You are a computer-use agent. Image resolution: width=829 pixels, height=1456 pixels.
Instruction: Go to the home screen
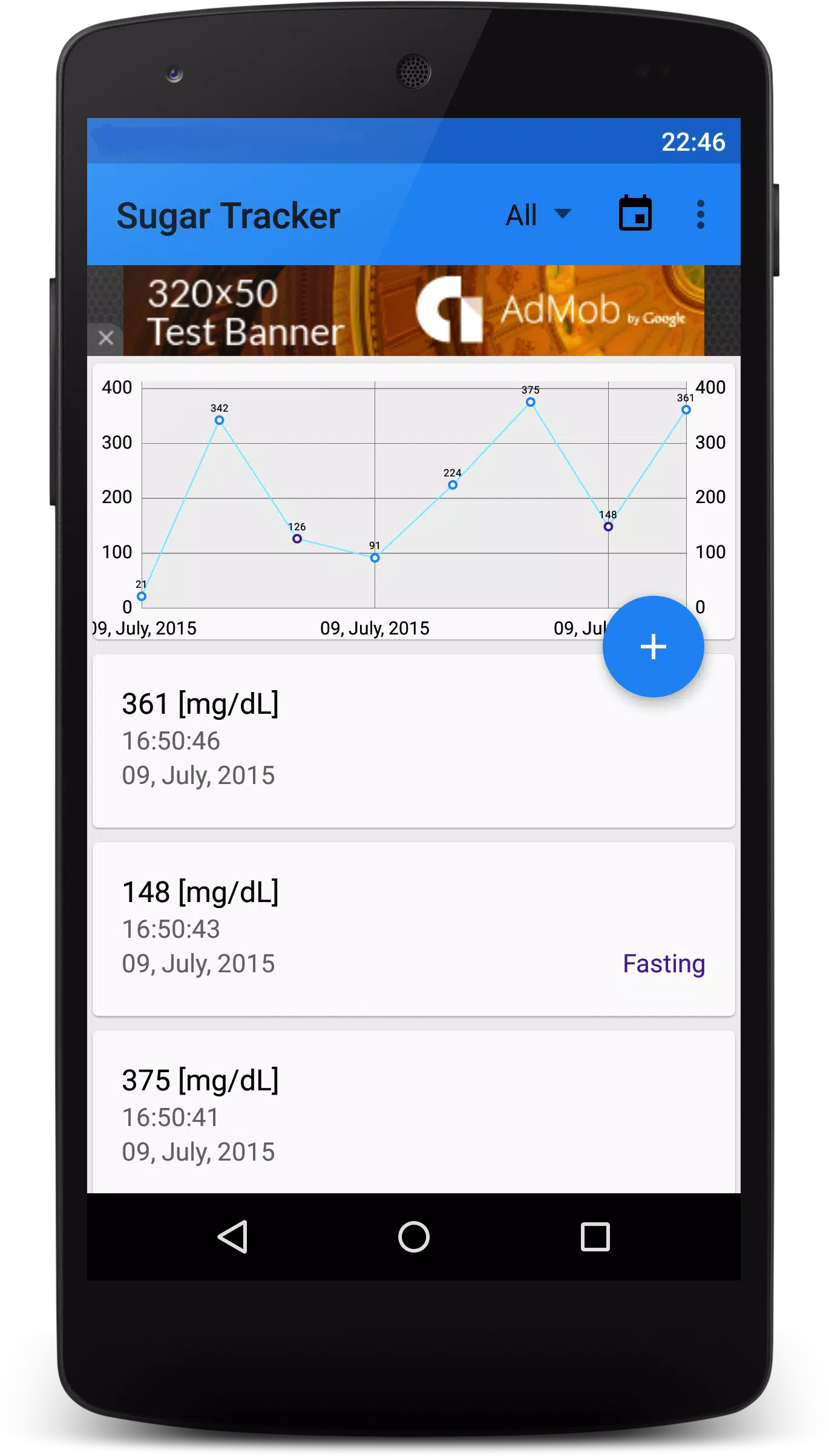tap(414, 1236)
